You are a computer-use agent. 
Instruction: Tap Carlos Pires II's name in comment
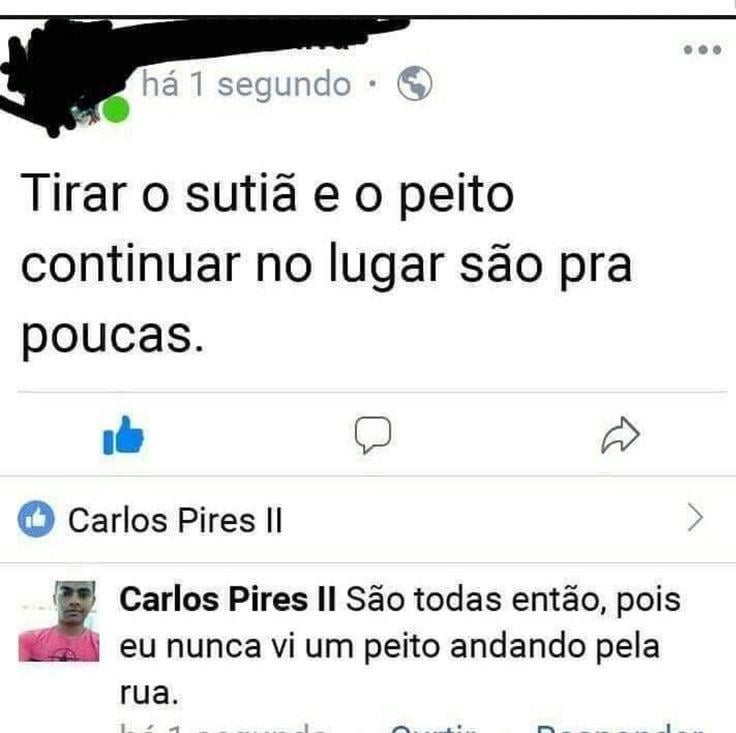tap(227, 601)
